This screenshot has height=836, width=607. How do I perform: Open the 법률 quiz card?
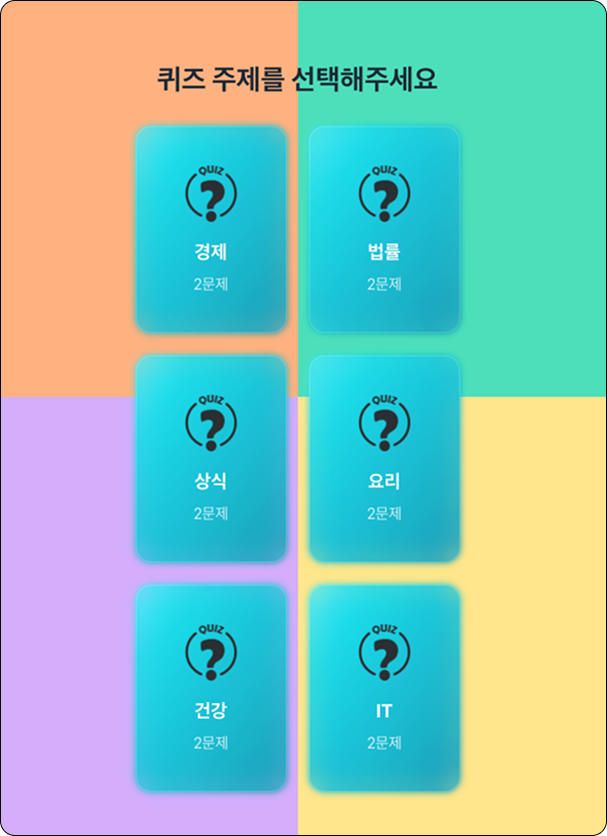(x=384, y=229)
